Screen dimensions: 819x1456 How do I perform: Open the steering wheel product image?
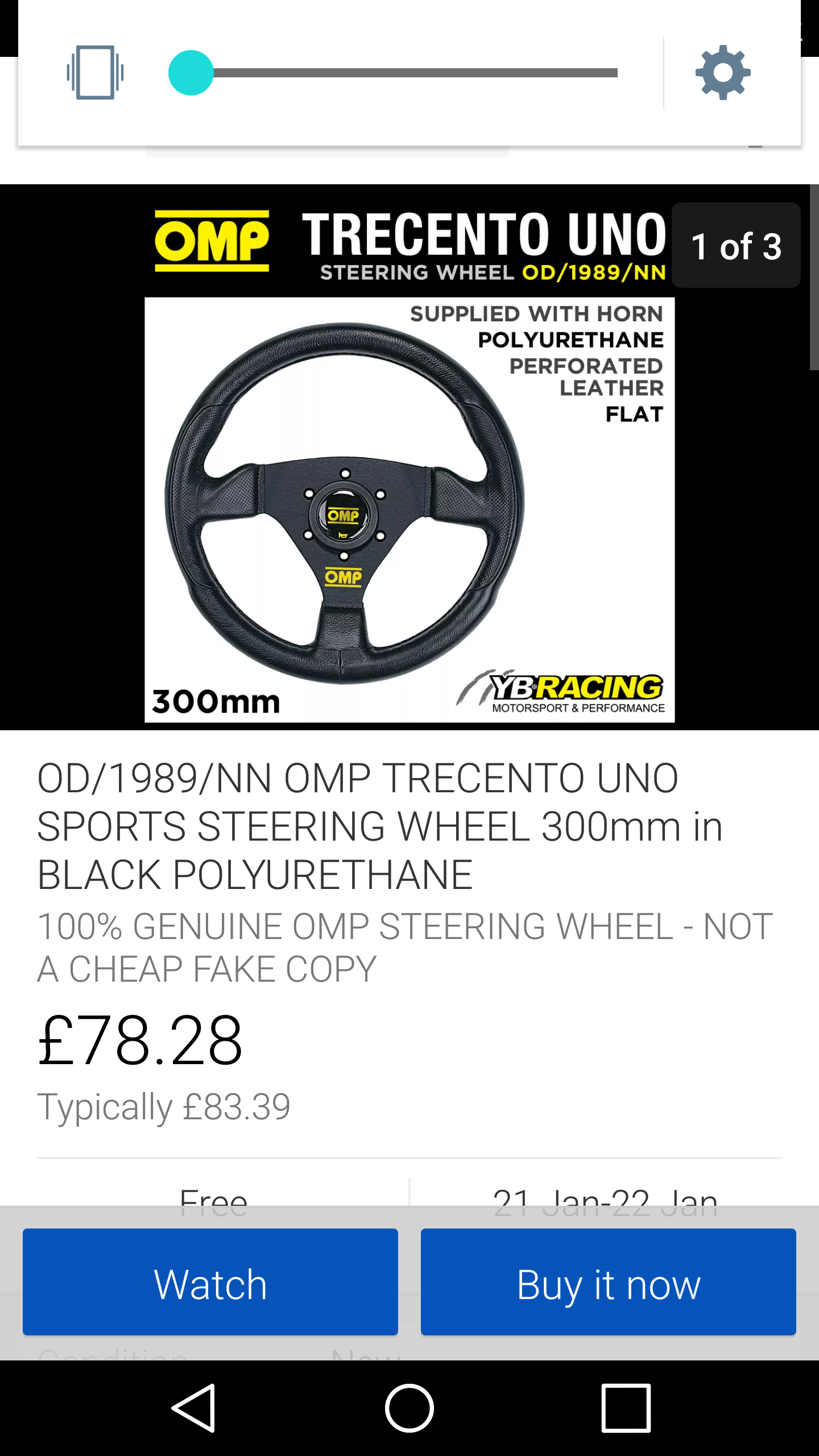(x=409, y=483)
